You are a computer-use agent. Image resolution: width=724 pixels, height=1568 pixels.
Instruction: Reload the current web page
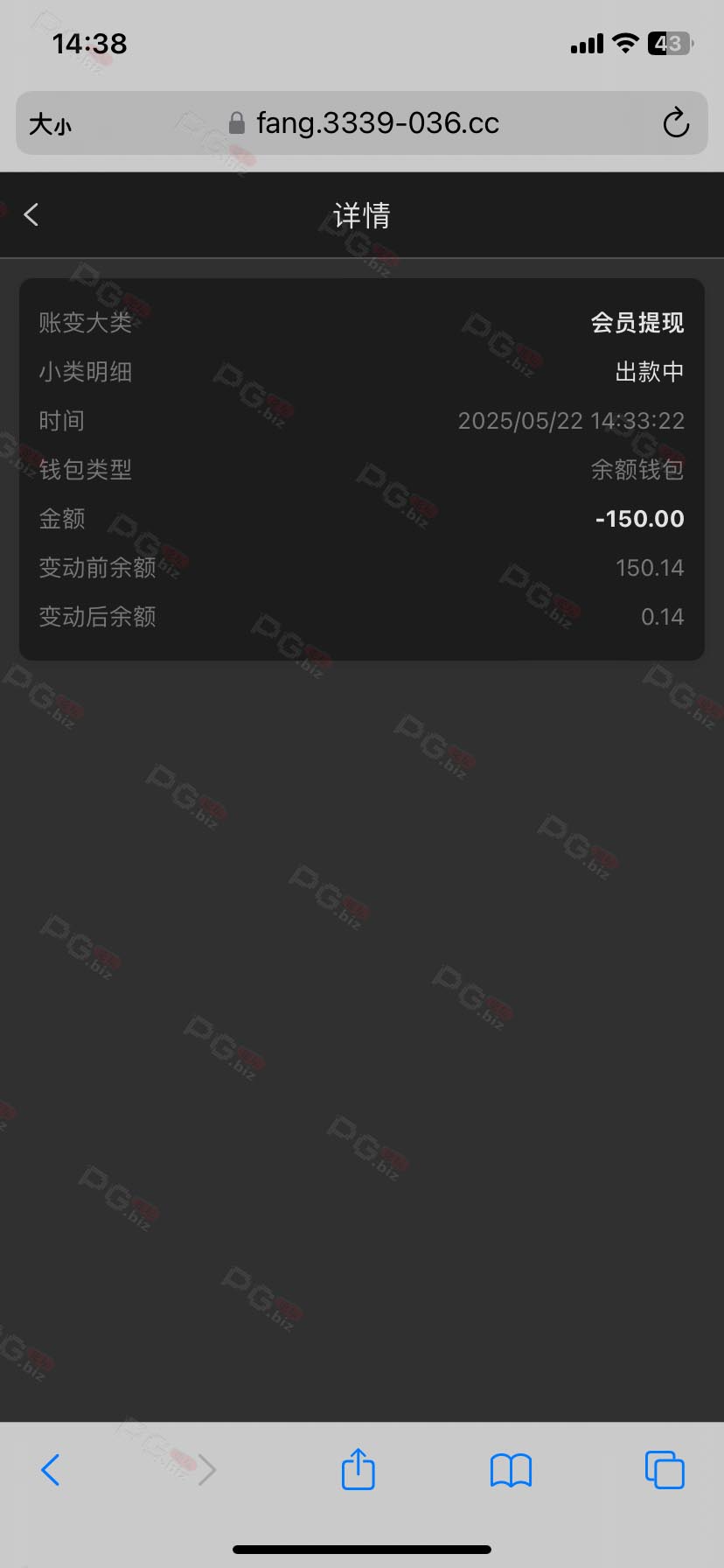click(x=676, y=123)
